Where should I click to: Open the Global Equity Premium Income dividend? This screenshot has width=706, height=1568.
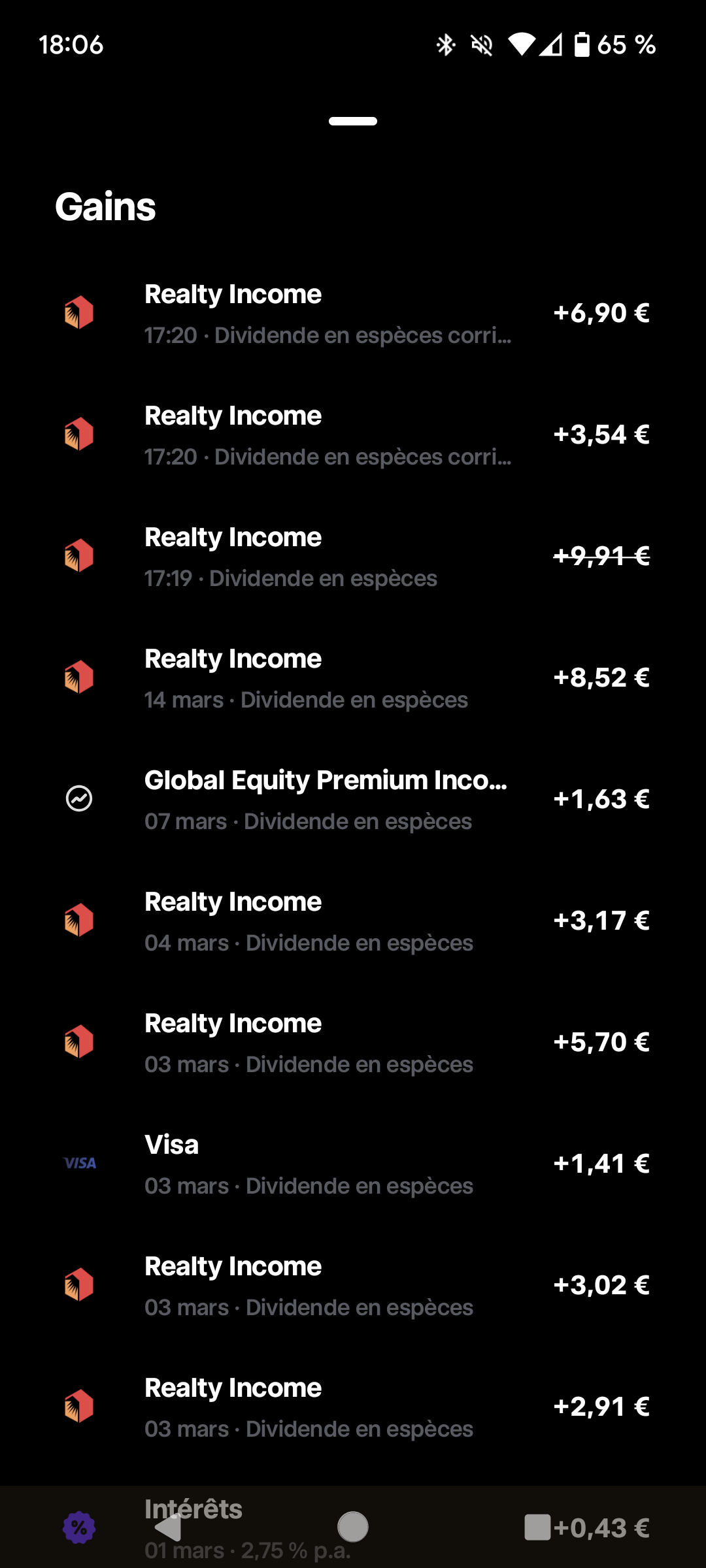[353, 800]
